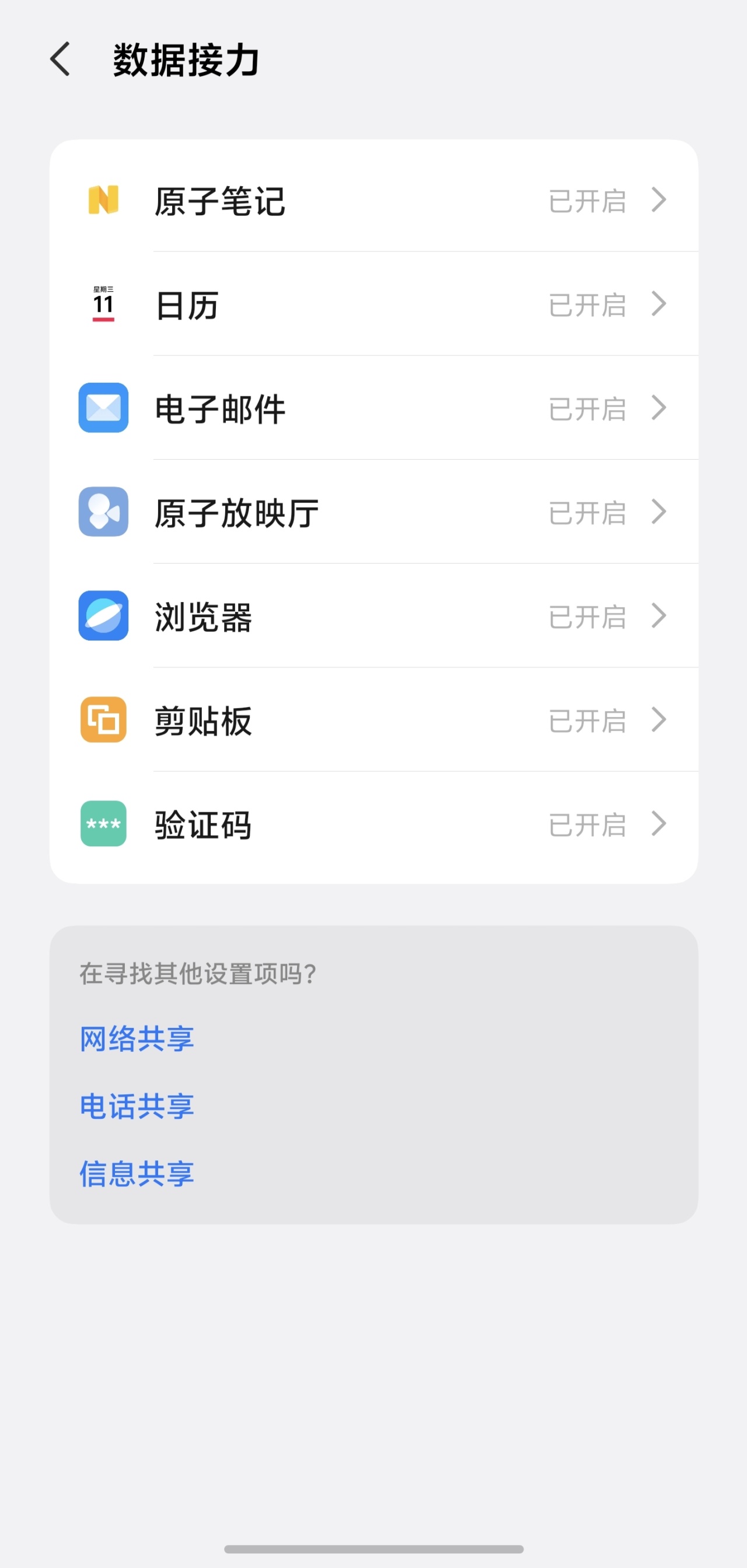The width and height of the screenshot is (747, 1568).
Task: Open 原子放映厅 relay settings
Action: click(x=373, y=512)
